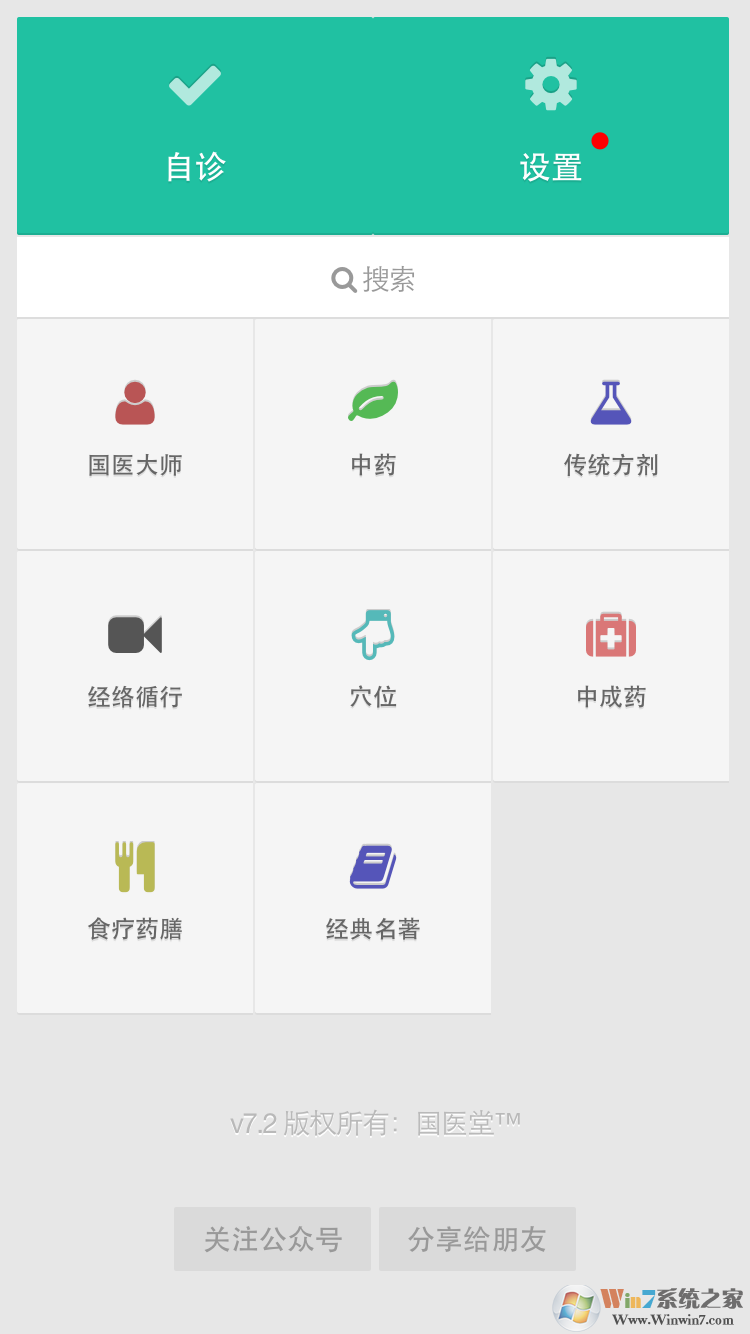Click the 自诊 text label
Viewport: 750px width, 1334px height.
[194, 167]
